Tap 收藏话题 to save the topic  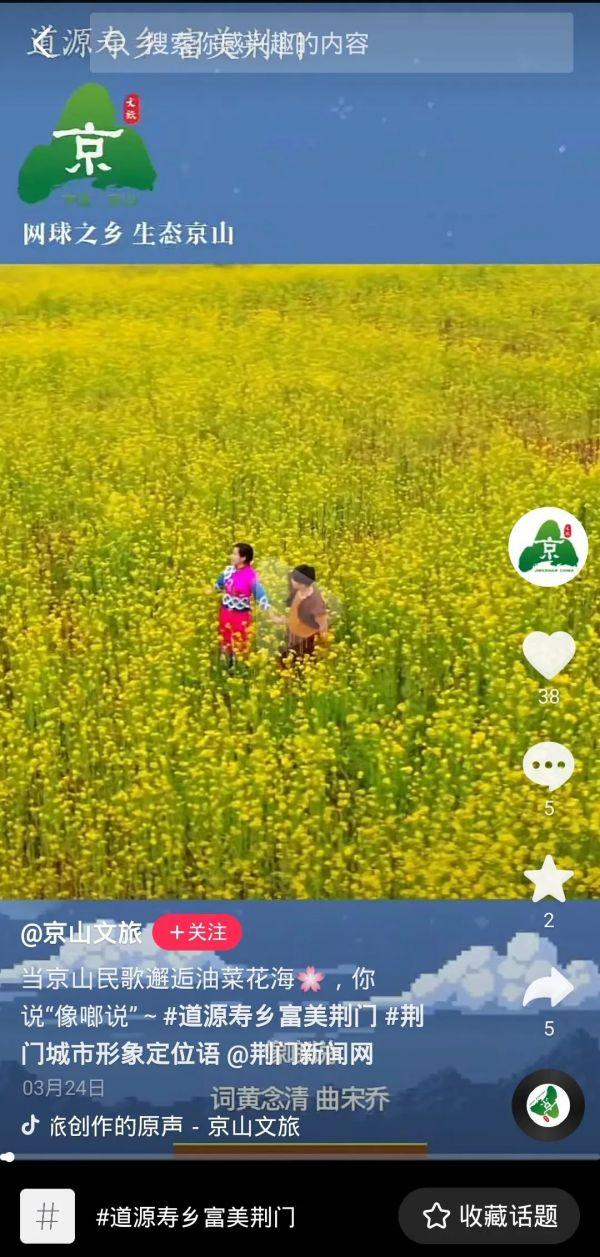pyautogui.click(x=490, y=1216)
